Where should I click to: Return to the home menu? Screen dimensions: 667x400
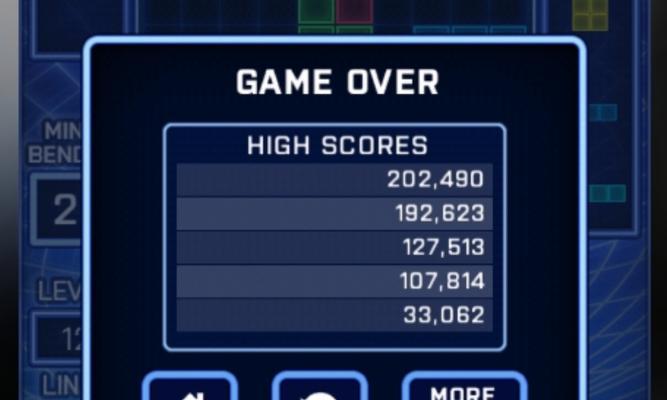pos(190,390)
